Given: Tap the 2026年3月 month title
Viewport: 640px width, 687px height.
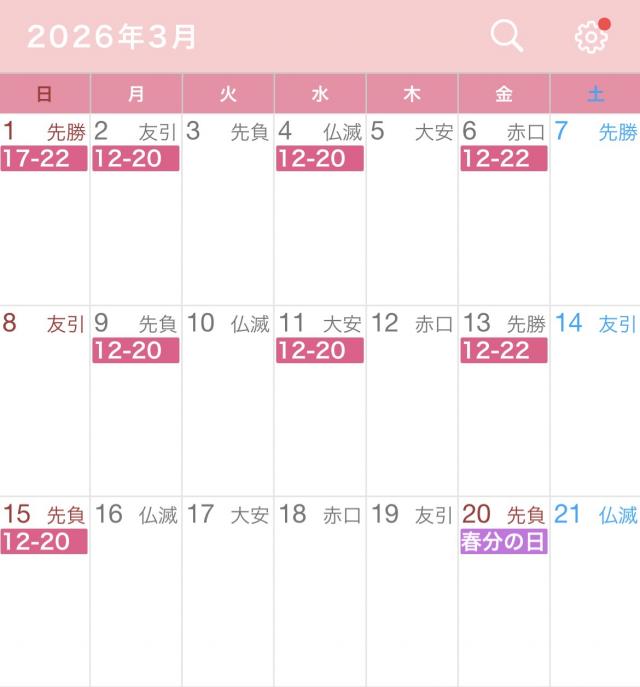Looking at the screenshot, I should (x=112, y=37).
